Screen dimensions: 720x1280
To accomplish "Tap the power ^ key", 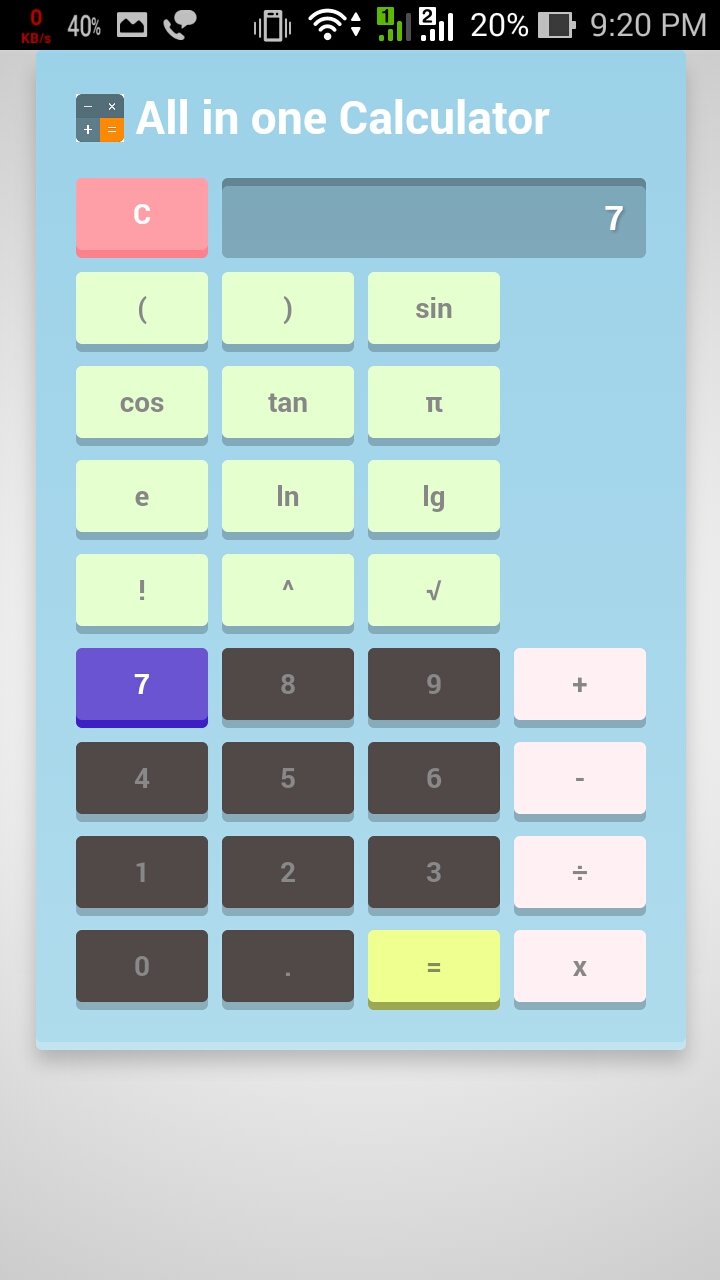I will click(288, 593).
